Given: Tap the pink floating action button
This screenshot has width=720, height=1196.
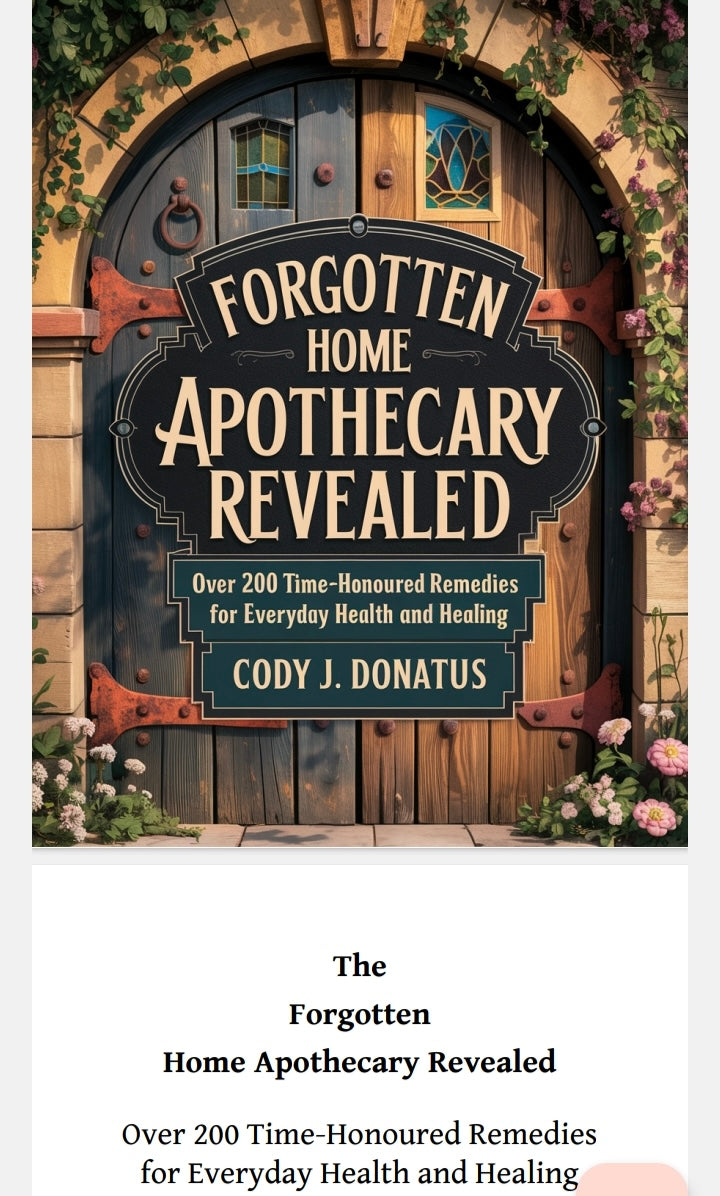Looking at the screenshot, I should click(x=632, y=1181).
